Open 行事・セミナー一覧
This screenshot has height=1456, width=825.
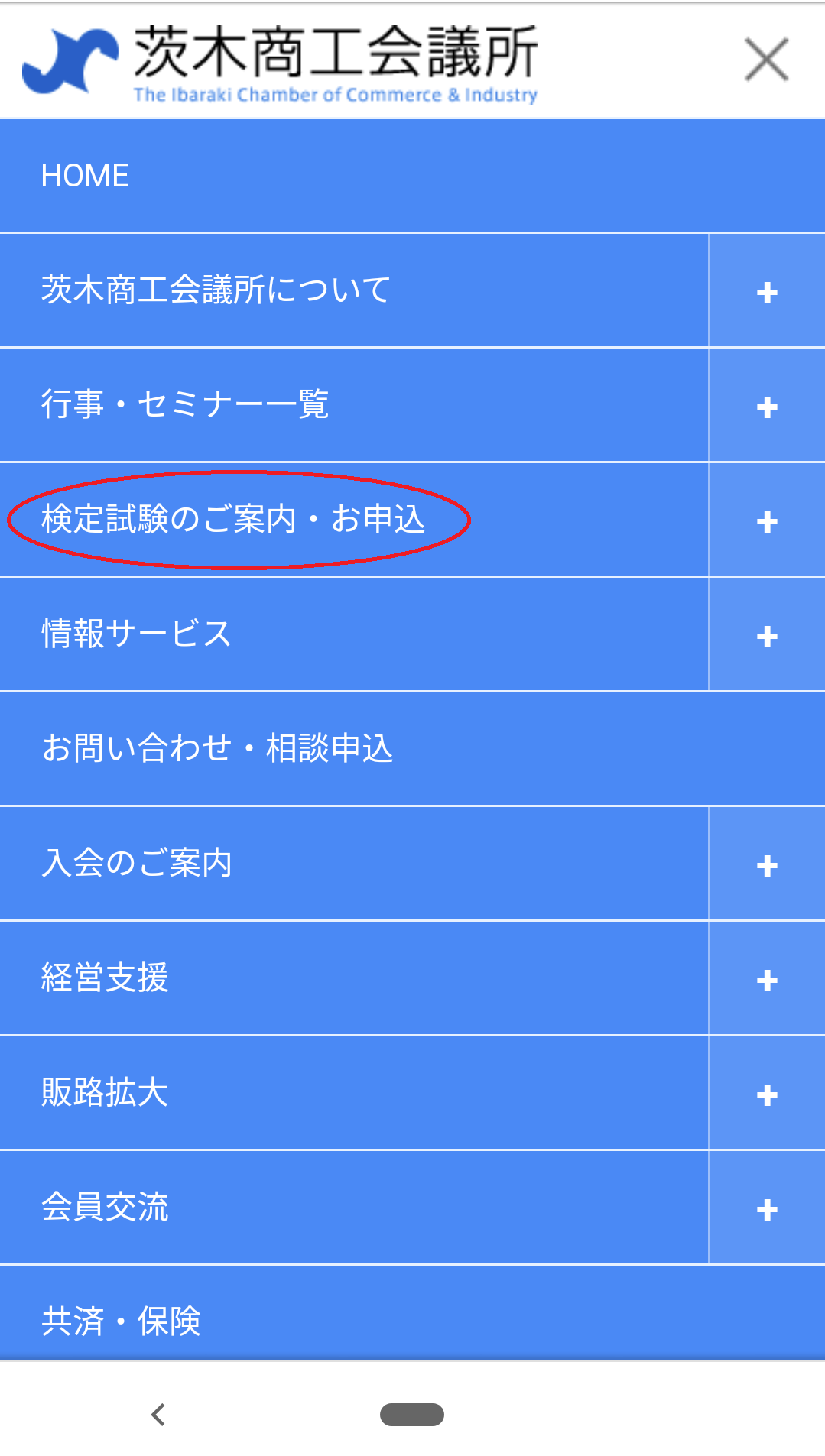[184, 404]
